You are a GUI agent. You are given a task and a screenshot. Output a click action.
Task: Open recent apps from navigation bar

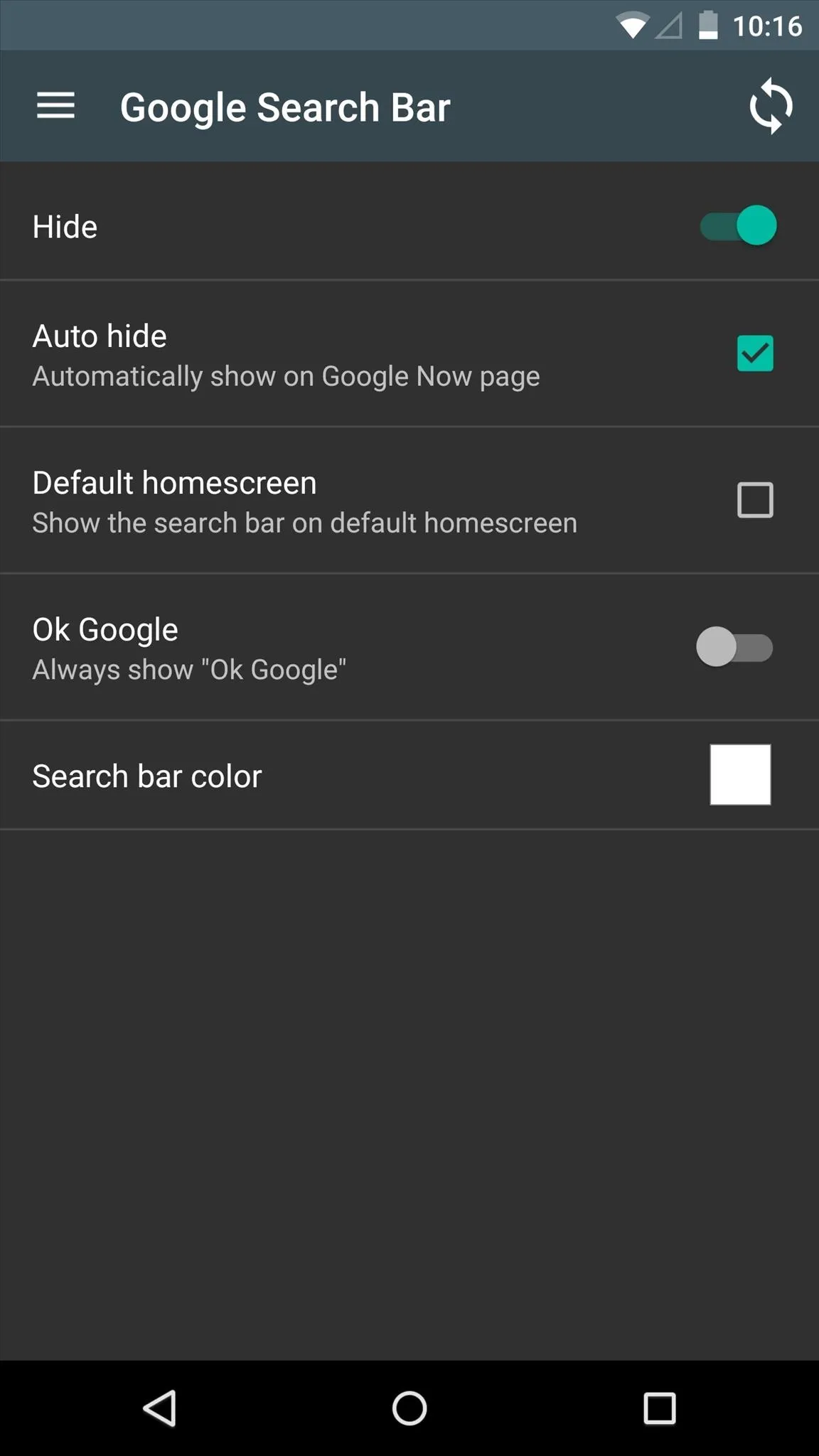point(660,1408)
